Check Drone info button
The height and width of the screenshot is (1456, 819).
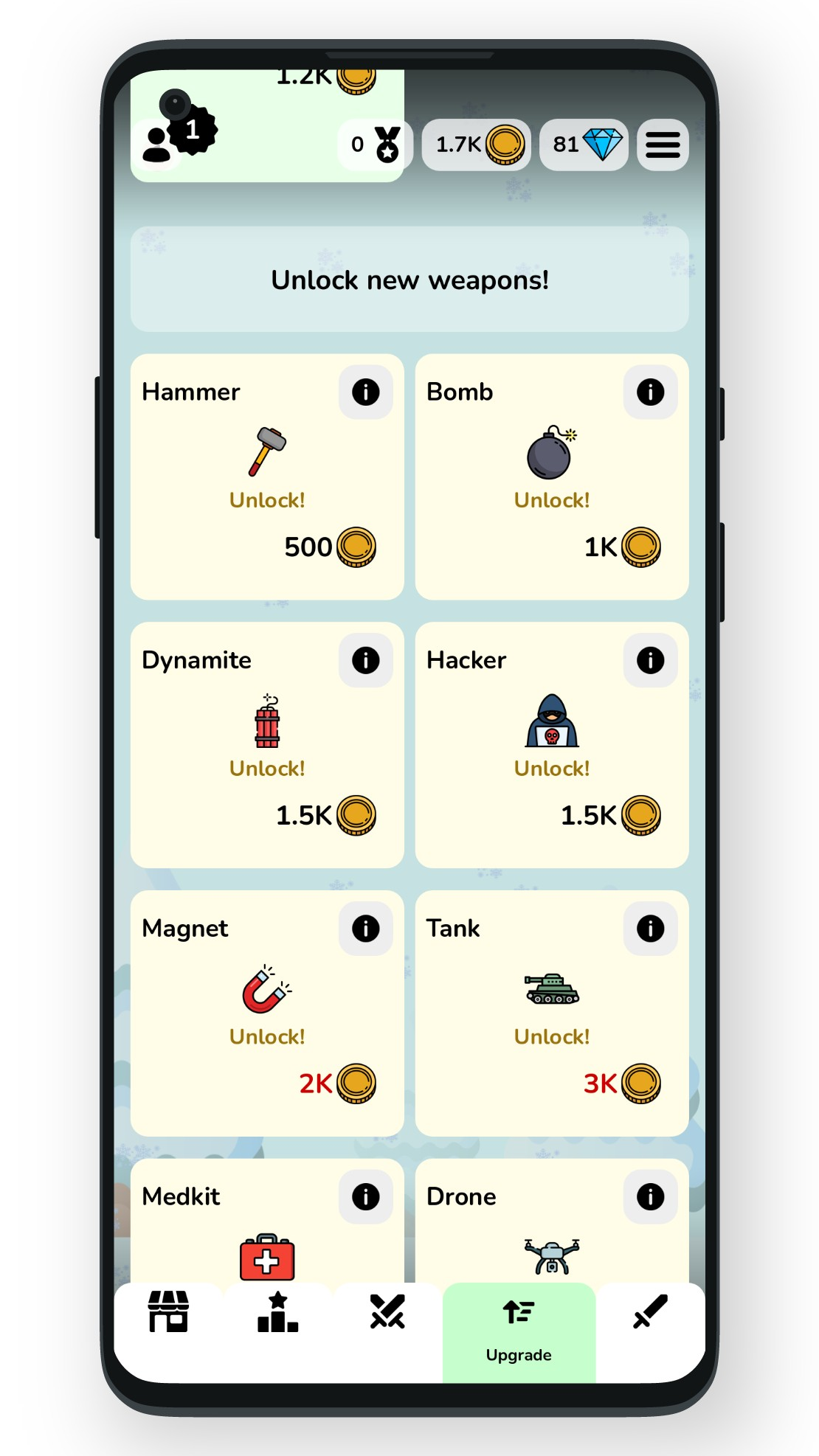[x=650, y=1196]
